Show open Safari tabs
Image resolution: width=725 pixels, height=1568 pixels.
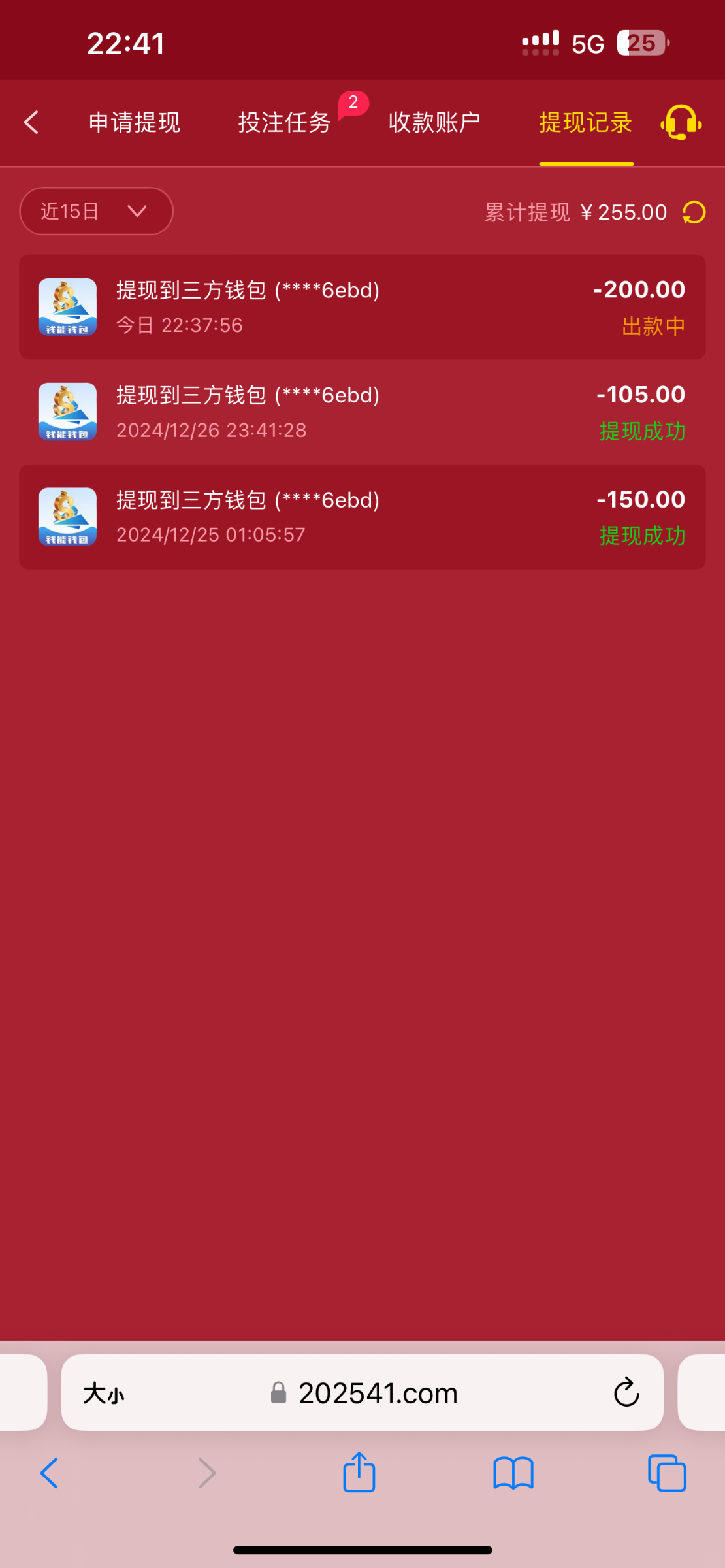pos(666,1473)
